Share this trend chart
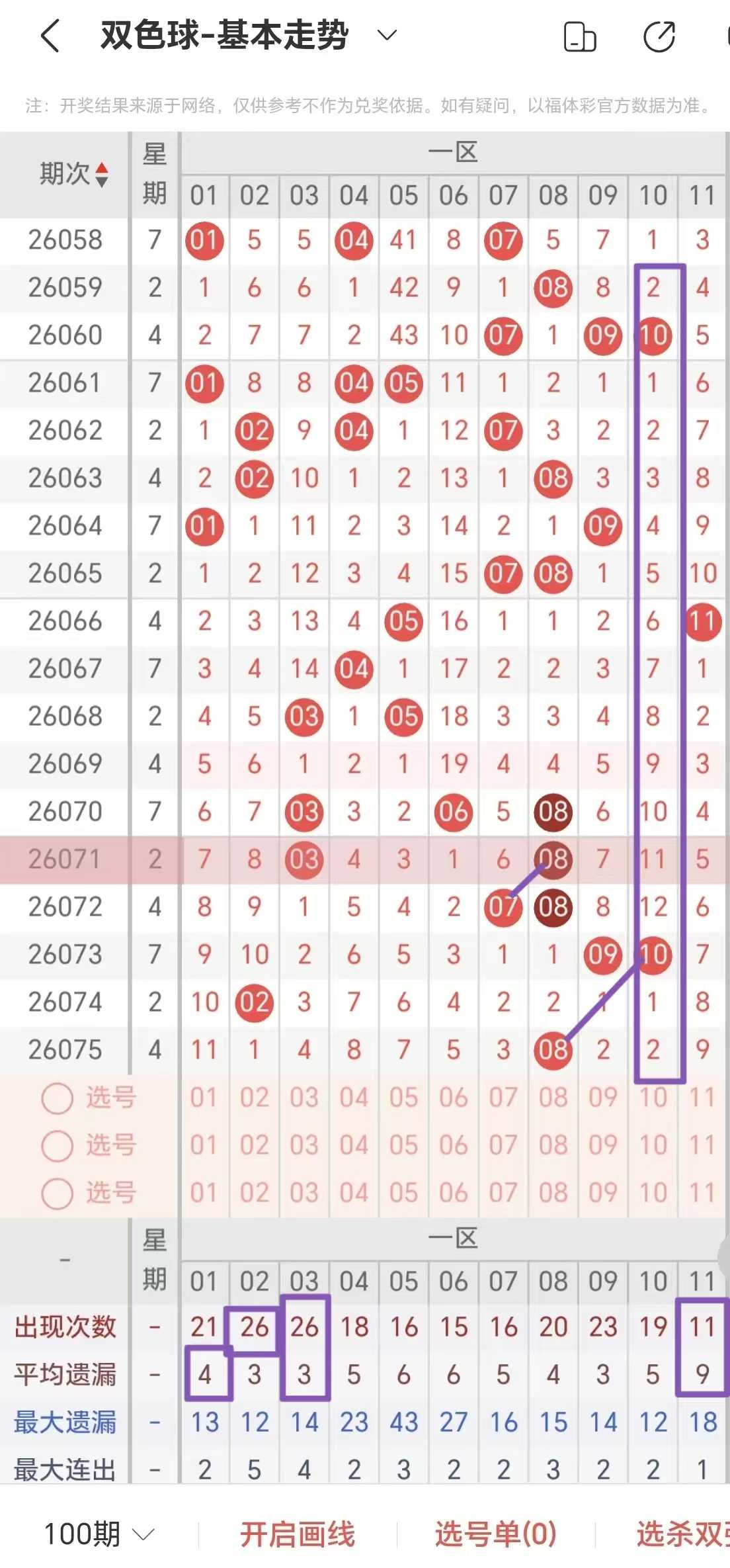730x1568 pixels. [659, 36]
